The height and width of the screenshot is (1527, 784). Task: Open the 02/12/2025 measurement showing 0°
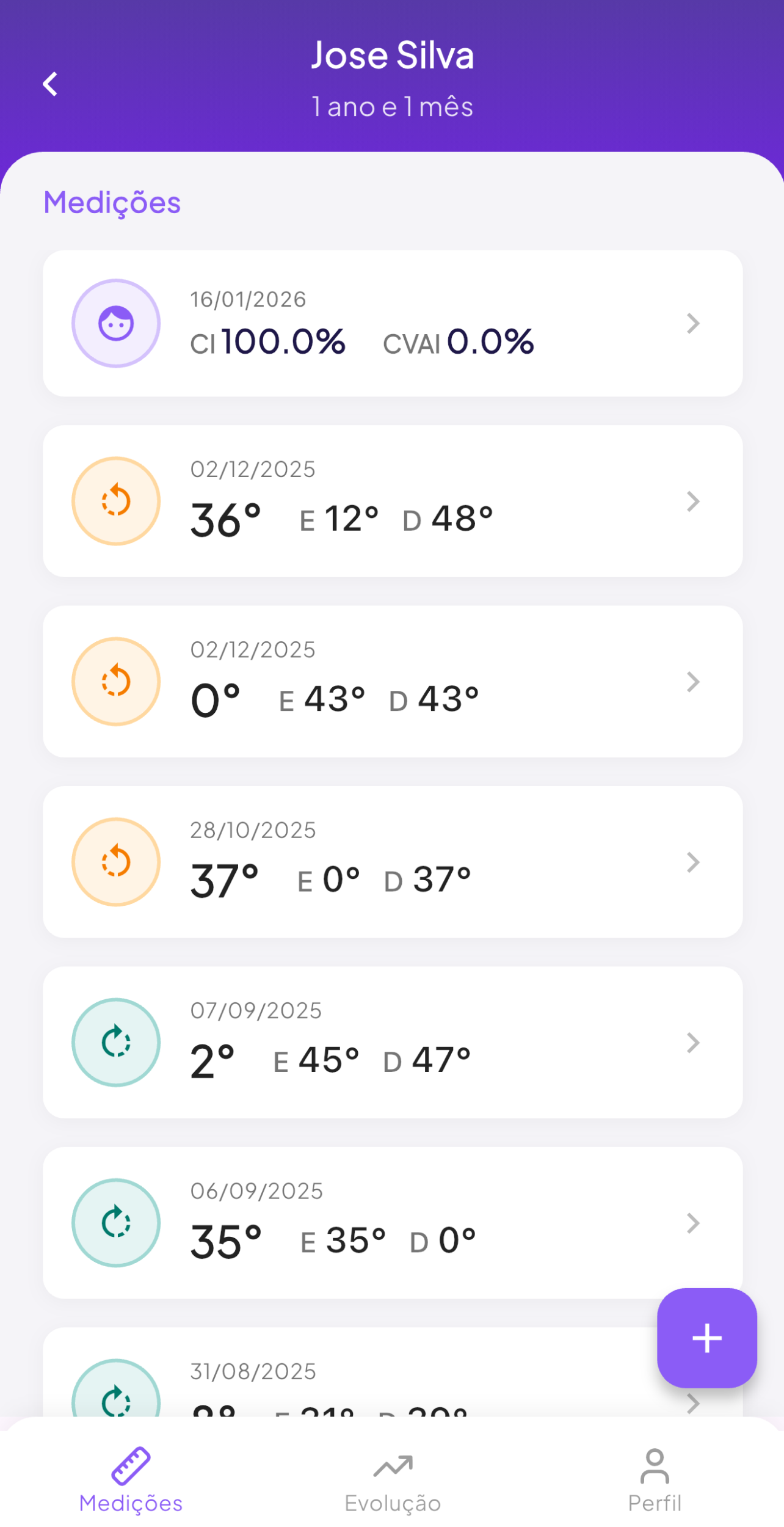392,681
